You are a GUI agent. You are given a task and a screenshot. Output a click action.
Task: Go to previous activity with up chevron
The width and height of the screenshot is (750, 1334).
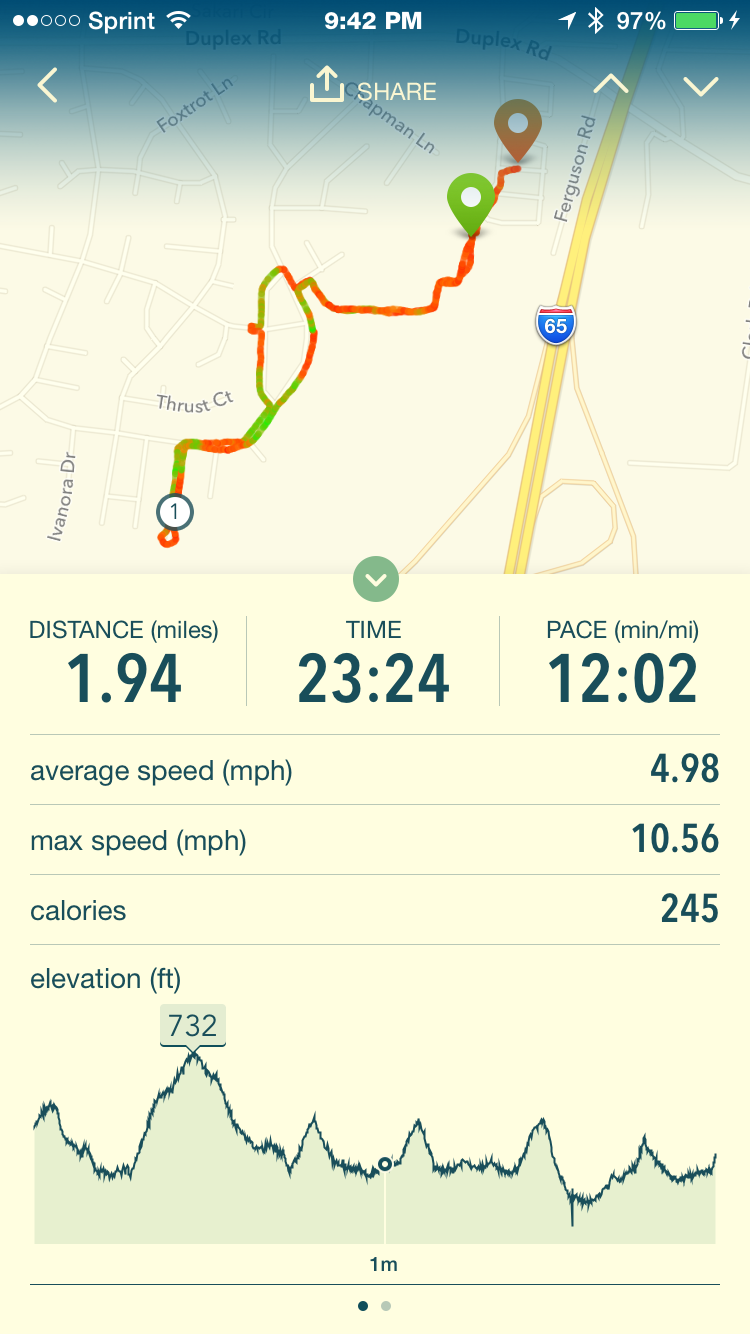click(611, 85)
